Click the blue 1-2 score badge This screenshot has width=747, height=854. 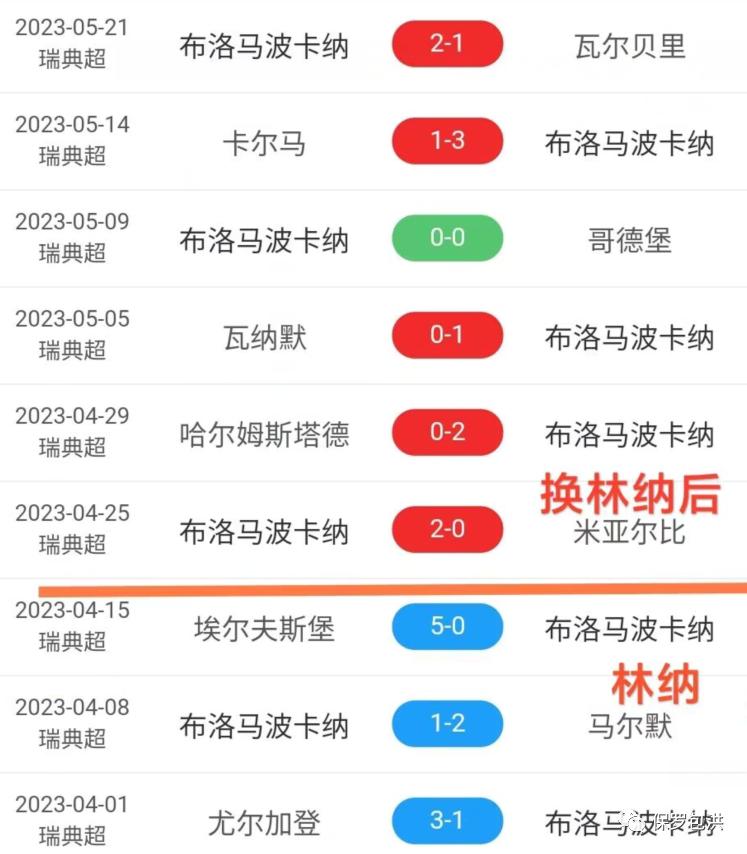pos(447,724)
